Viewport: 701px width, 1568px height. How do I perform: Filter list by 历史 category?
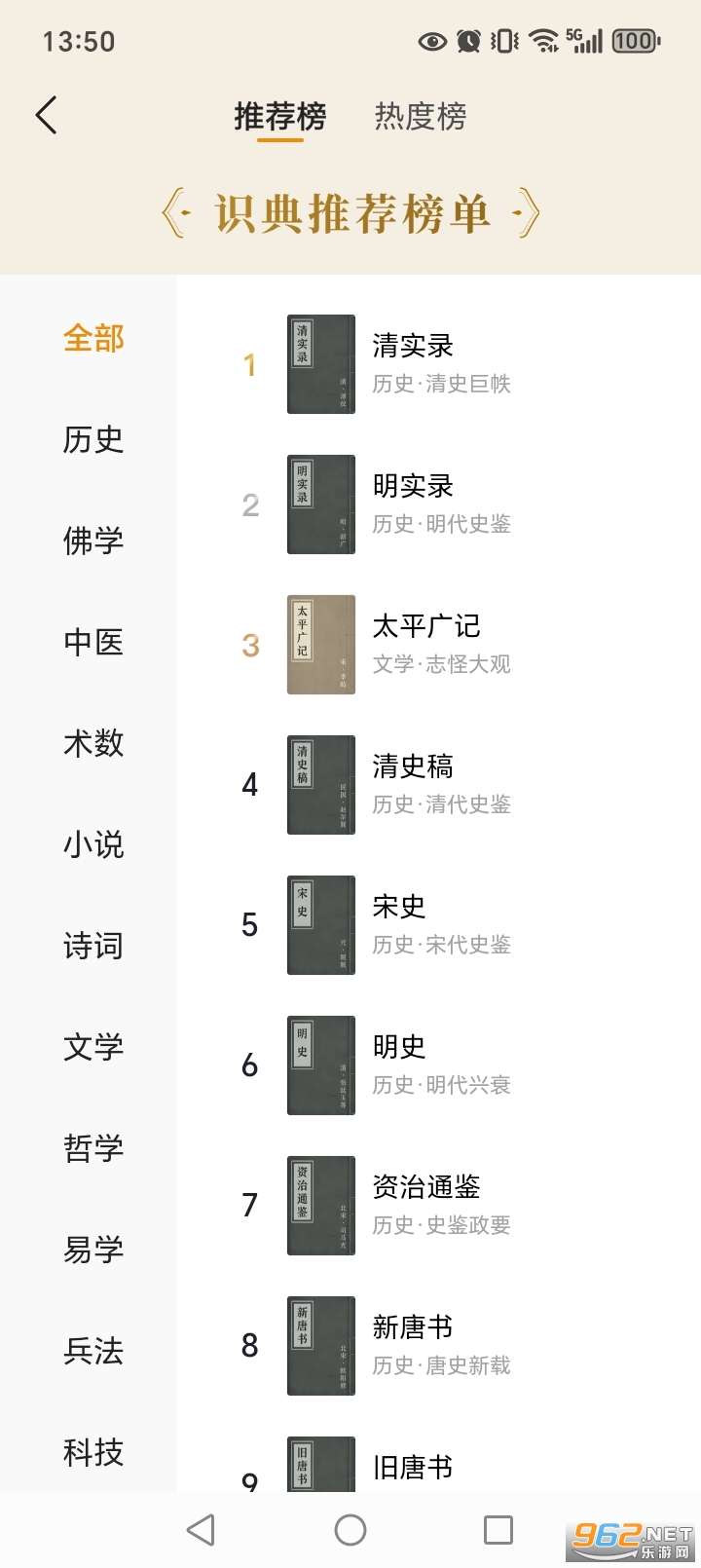pyautogui.click(x=93, y=439)
